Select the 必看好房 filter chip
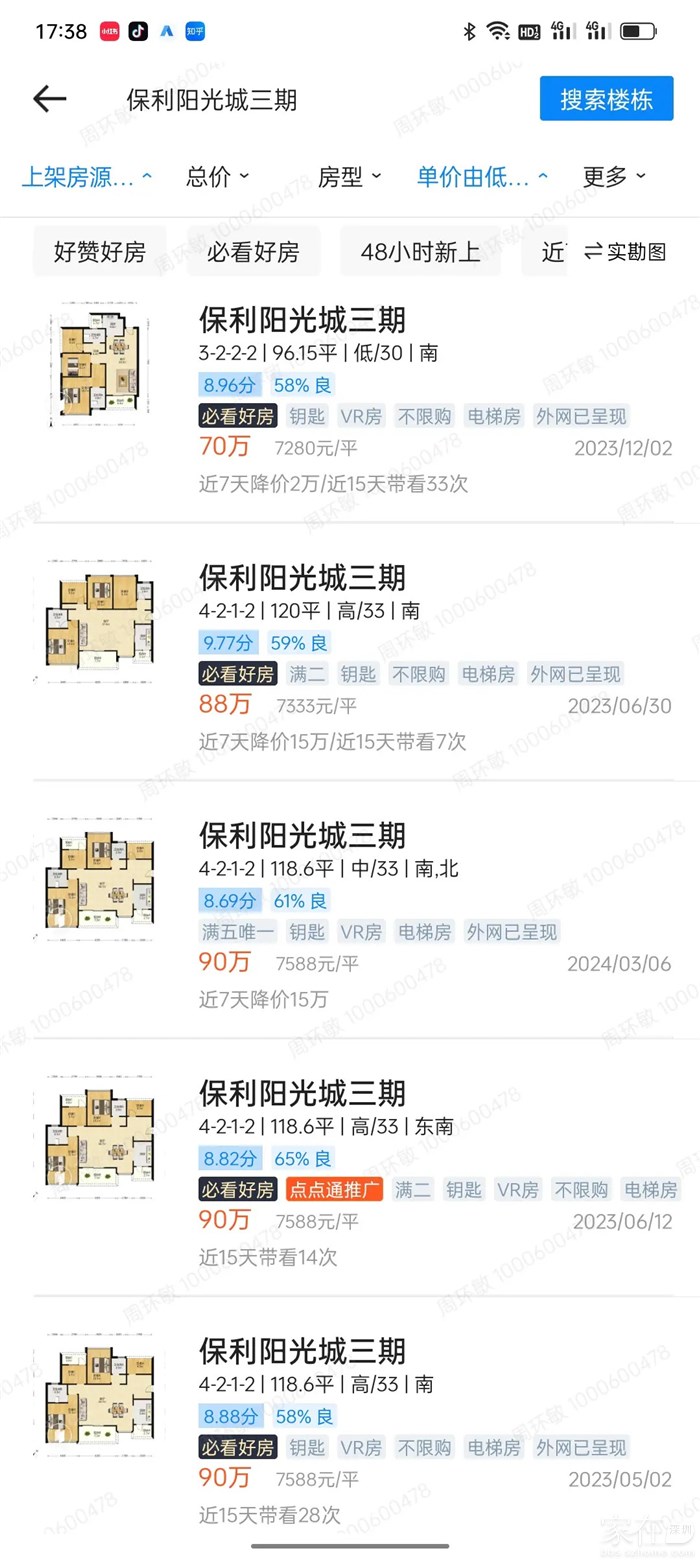Screen dimensions: 700x1560 (x=253, y=252)
